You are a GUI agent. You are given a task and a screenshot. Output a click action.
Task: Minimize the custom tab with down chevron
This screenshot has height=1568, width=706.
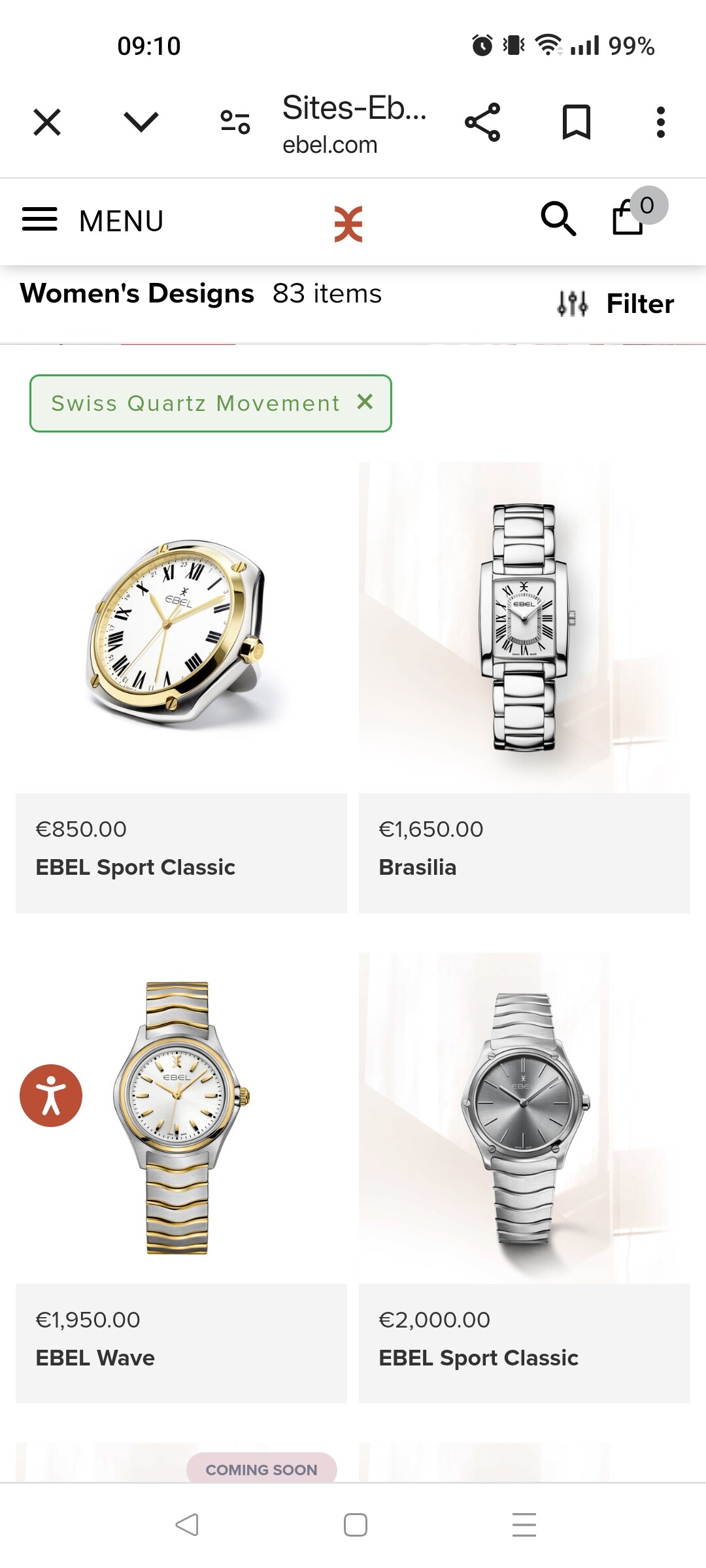[x=141, y=122]
